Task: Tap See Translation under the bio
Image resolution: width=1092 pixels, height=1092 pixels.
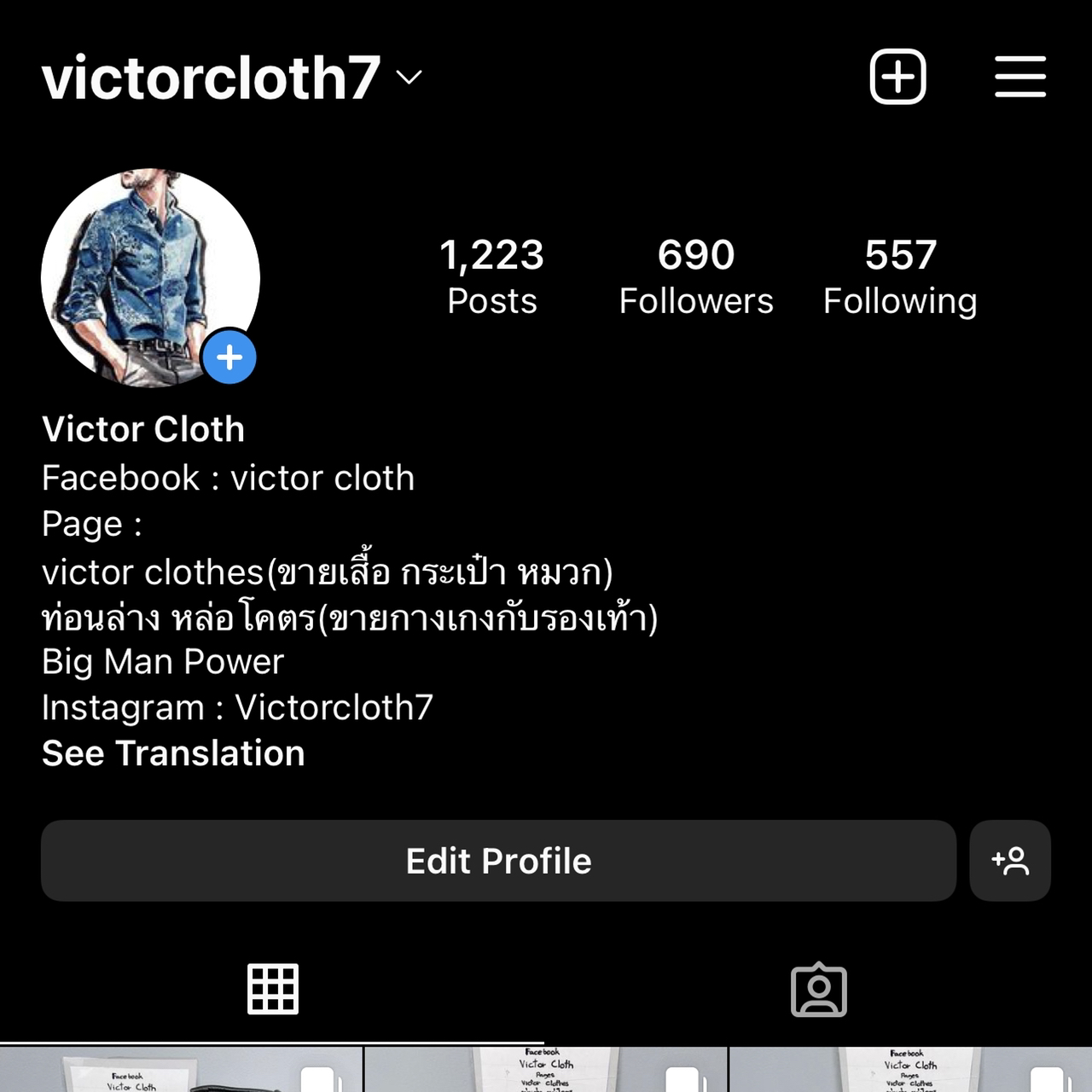Action: point(173,753)
